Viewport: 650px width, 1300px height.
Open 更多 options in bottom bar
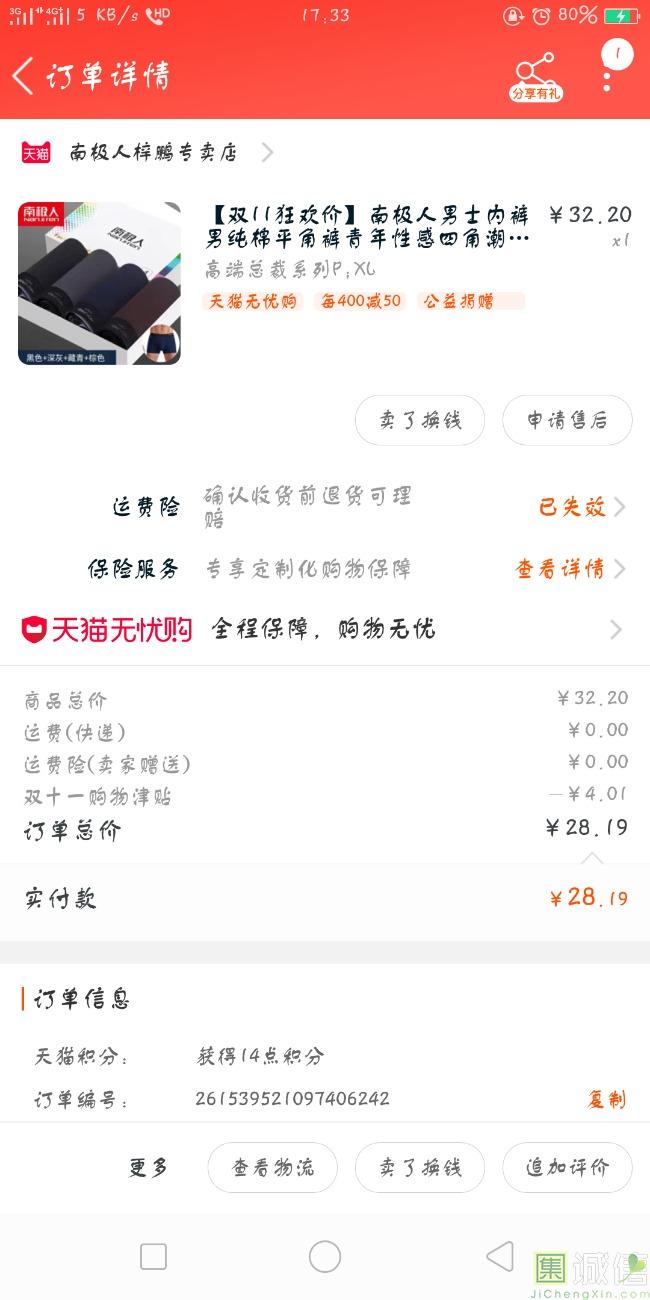click(148, 1168)
